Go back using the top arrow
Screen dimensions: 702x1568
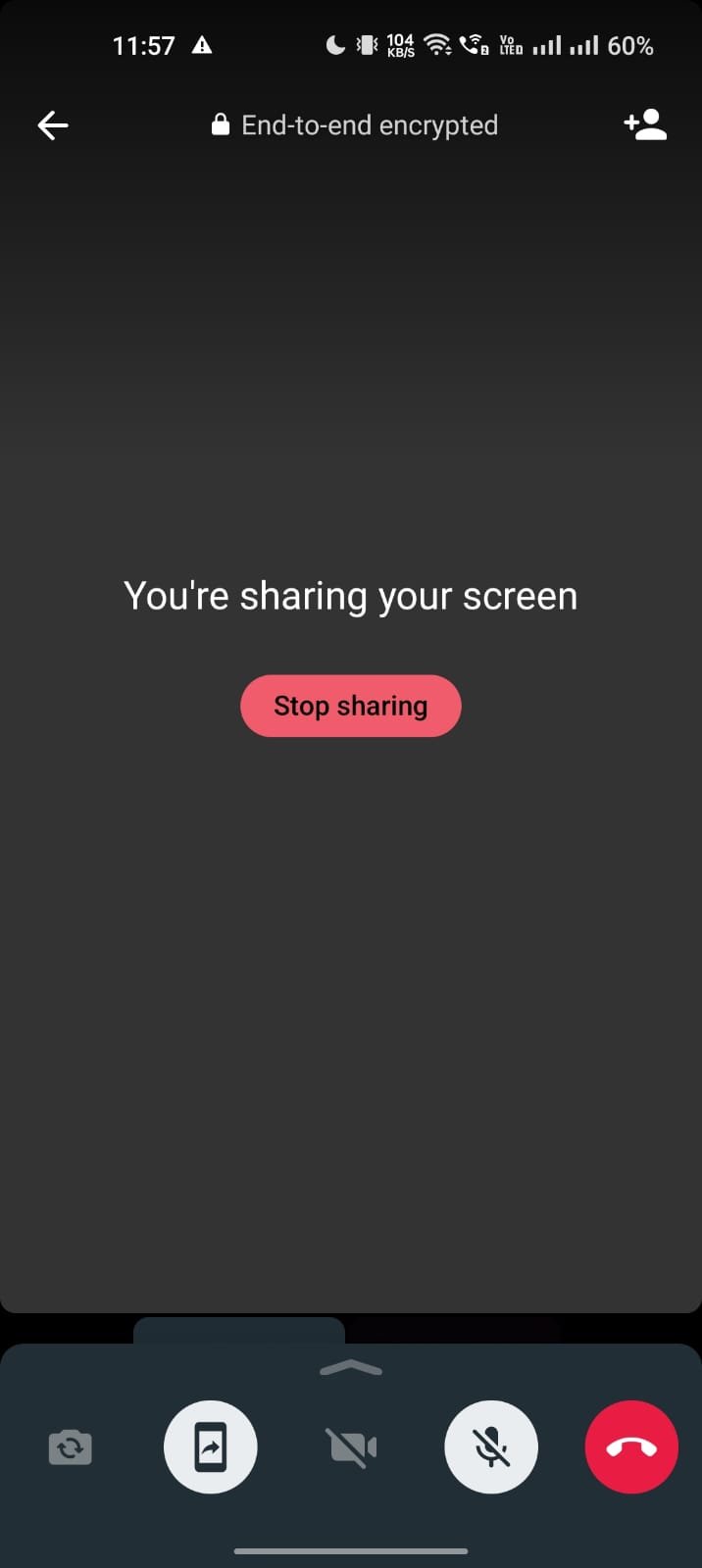point(53,125)
